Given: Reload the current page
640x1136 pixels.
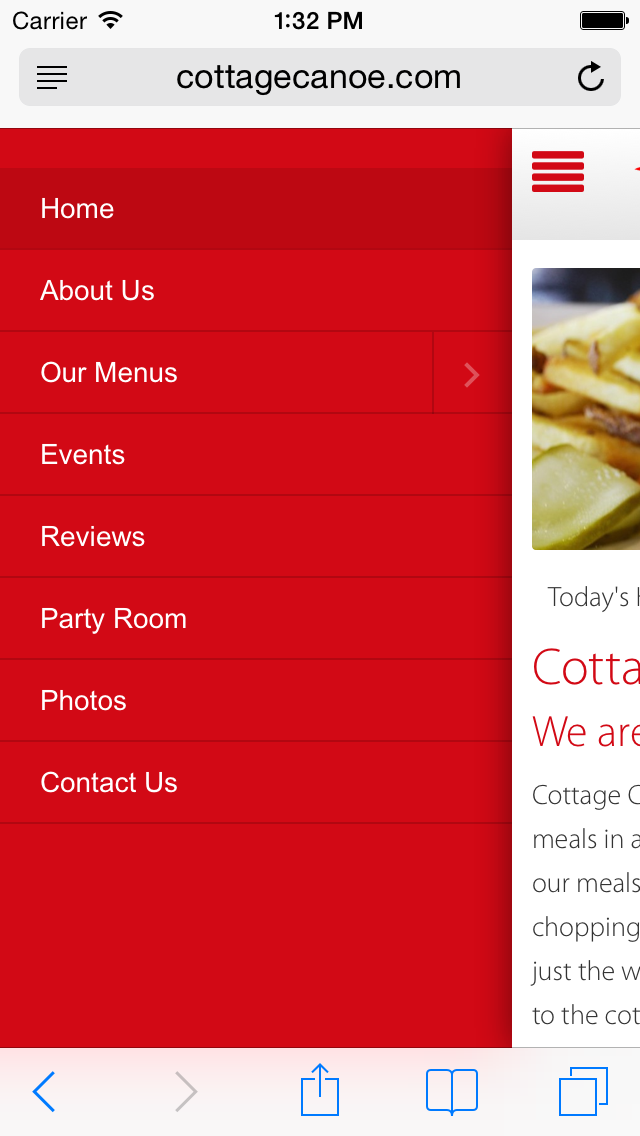Looking at the screenshot, I should [591, 77].
